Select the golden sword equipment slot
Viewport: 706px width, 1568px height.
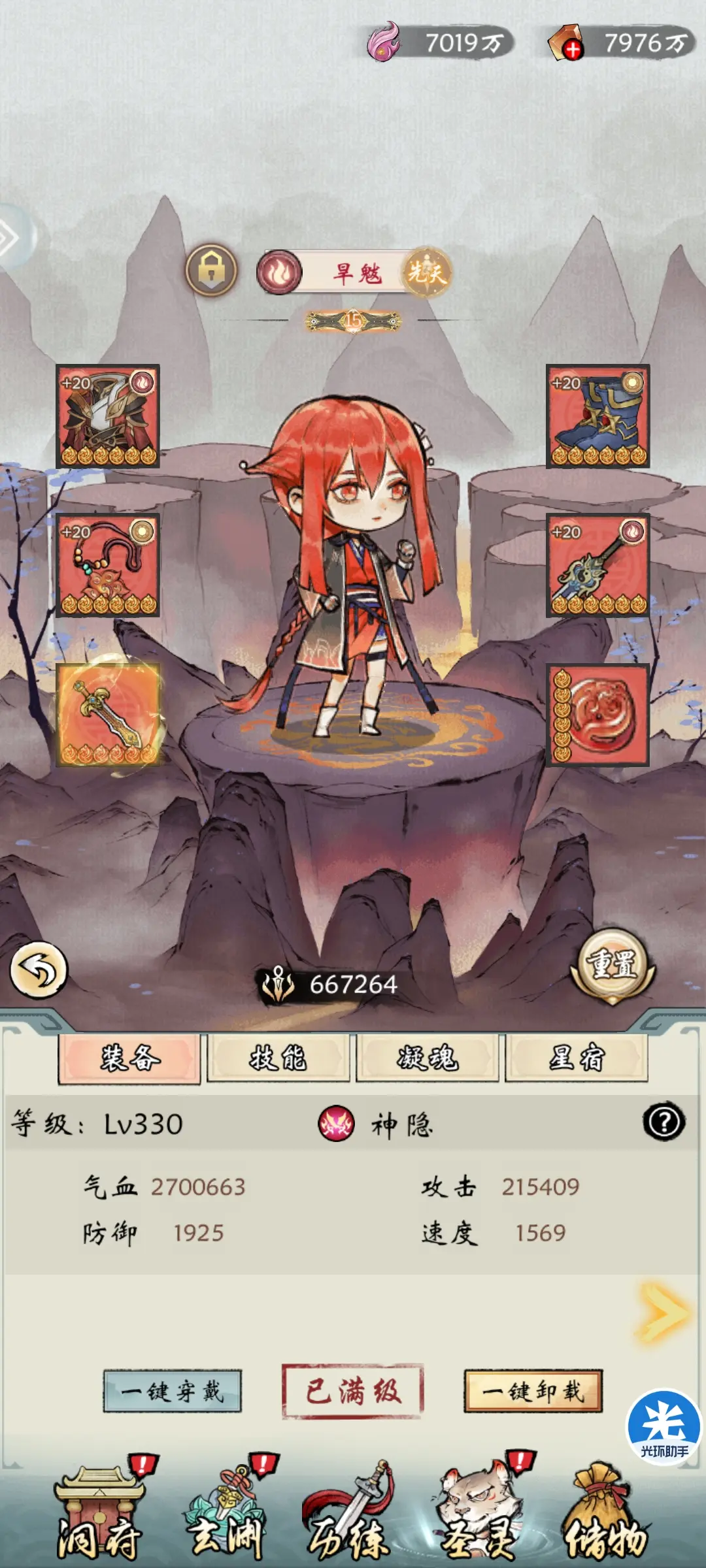pos(108,714)
